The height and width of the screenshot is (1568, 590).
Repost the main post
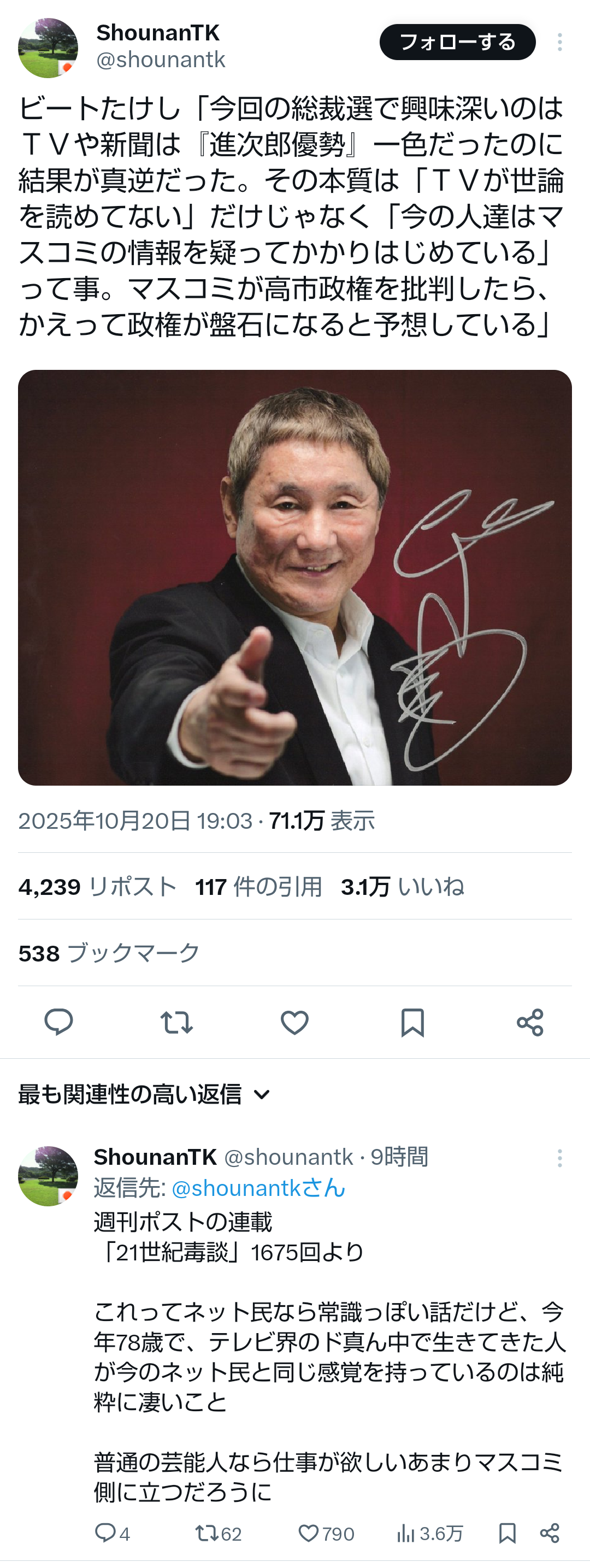(x=176, y=1022)
